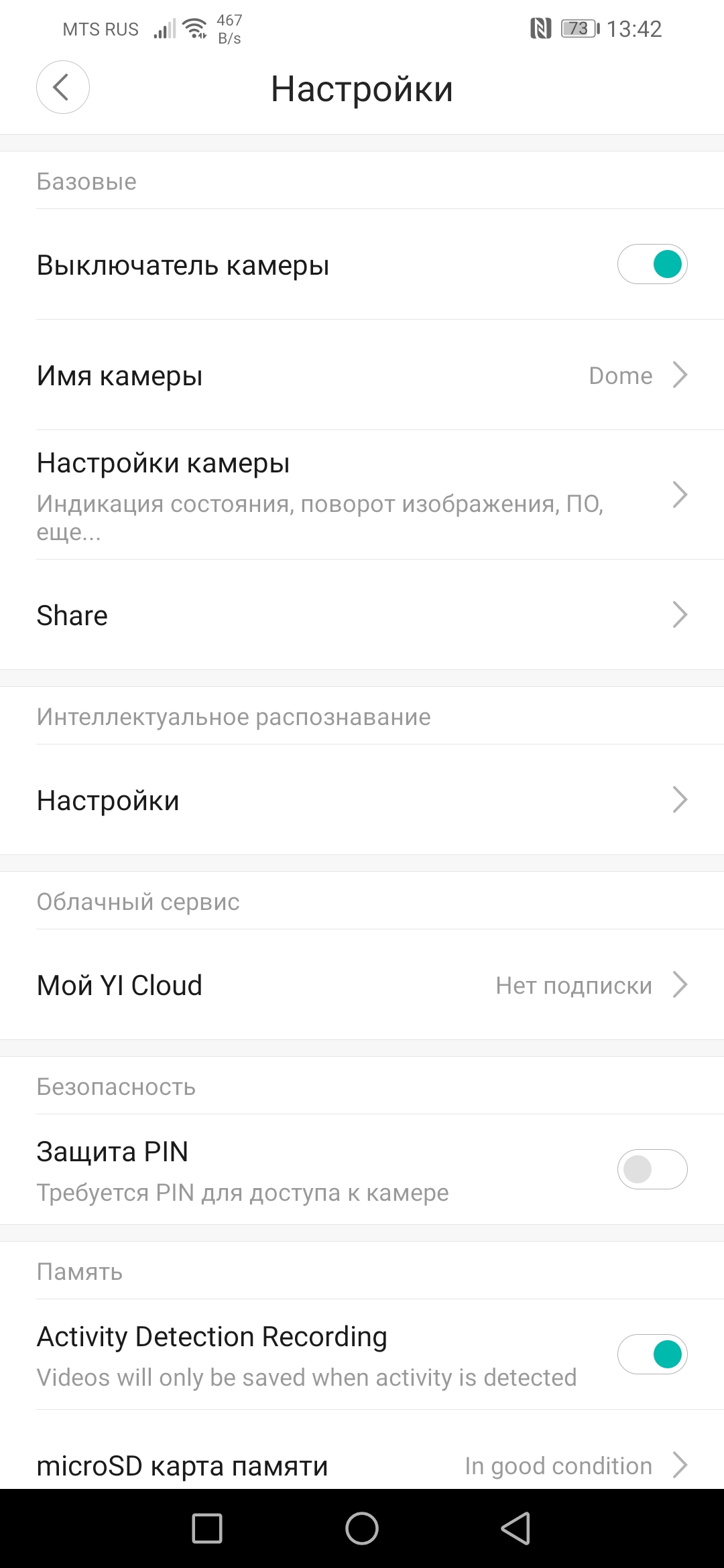Image resolution: width=724 pixels, height=1568 pixels.
Task: Open microSD карта памяти
Action: 362,1465
